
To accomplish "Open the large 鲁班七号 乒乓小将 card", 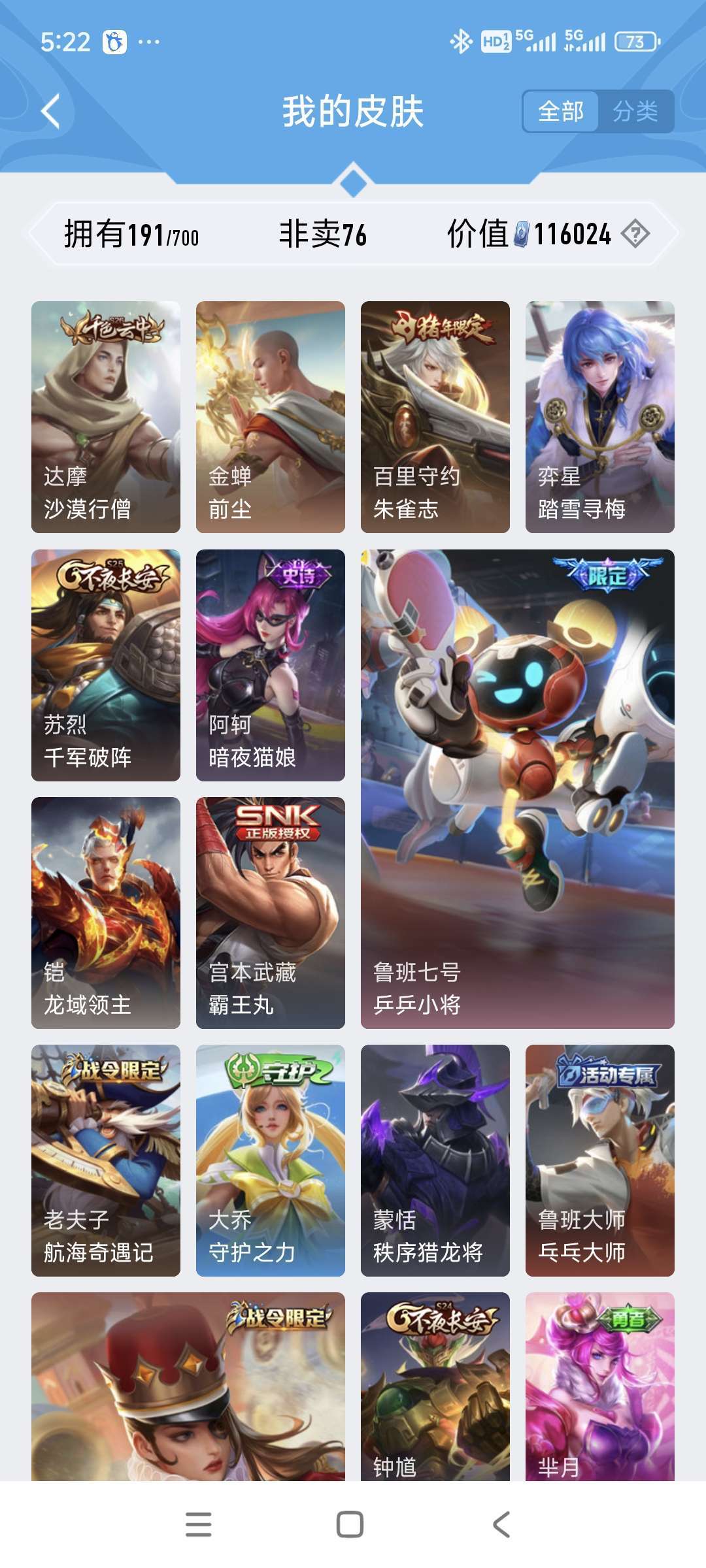I will (518, 789).
